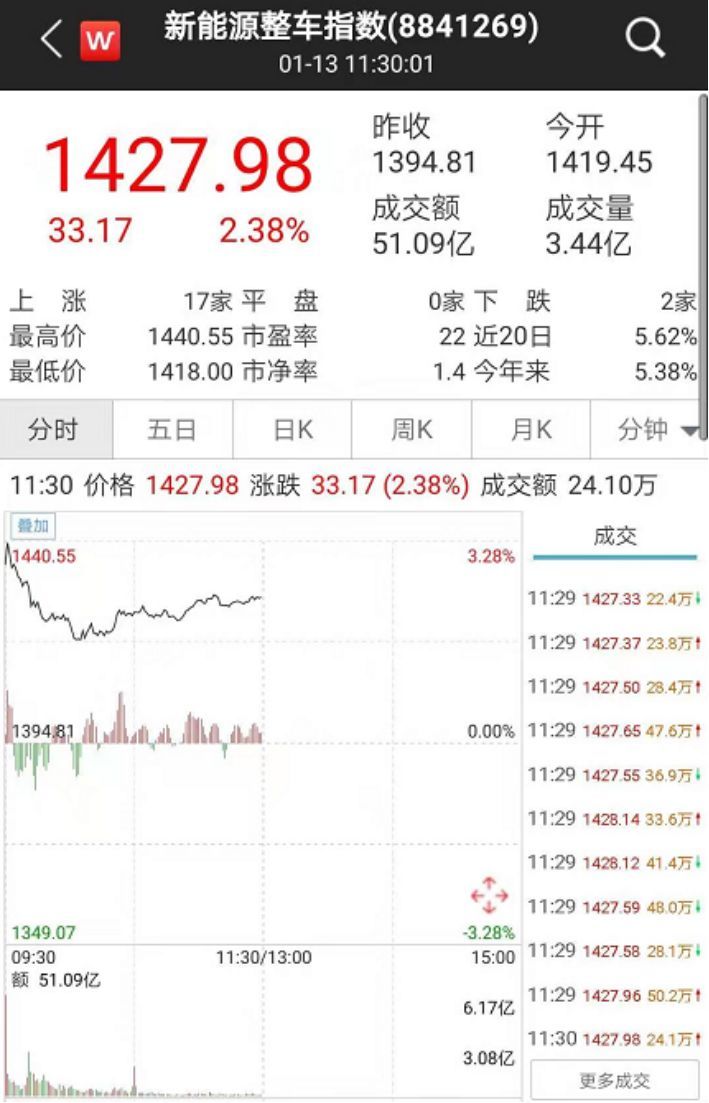Expand the chart to full screen

489,894
